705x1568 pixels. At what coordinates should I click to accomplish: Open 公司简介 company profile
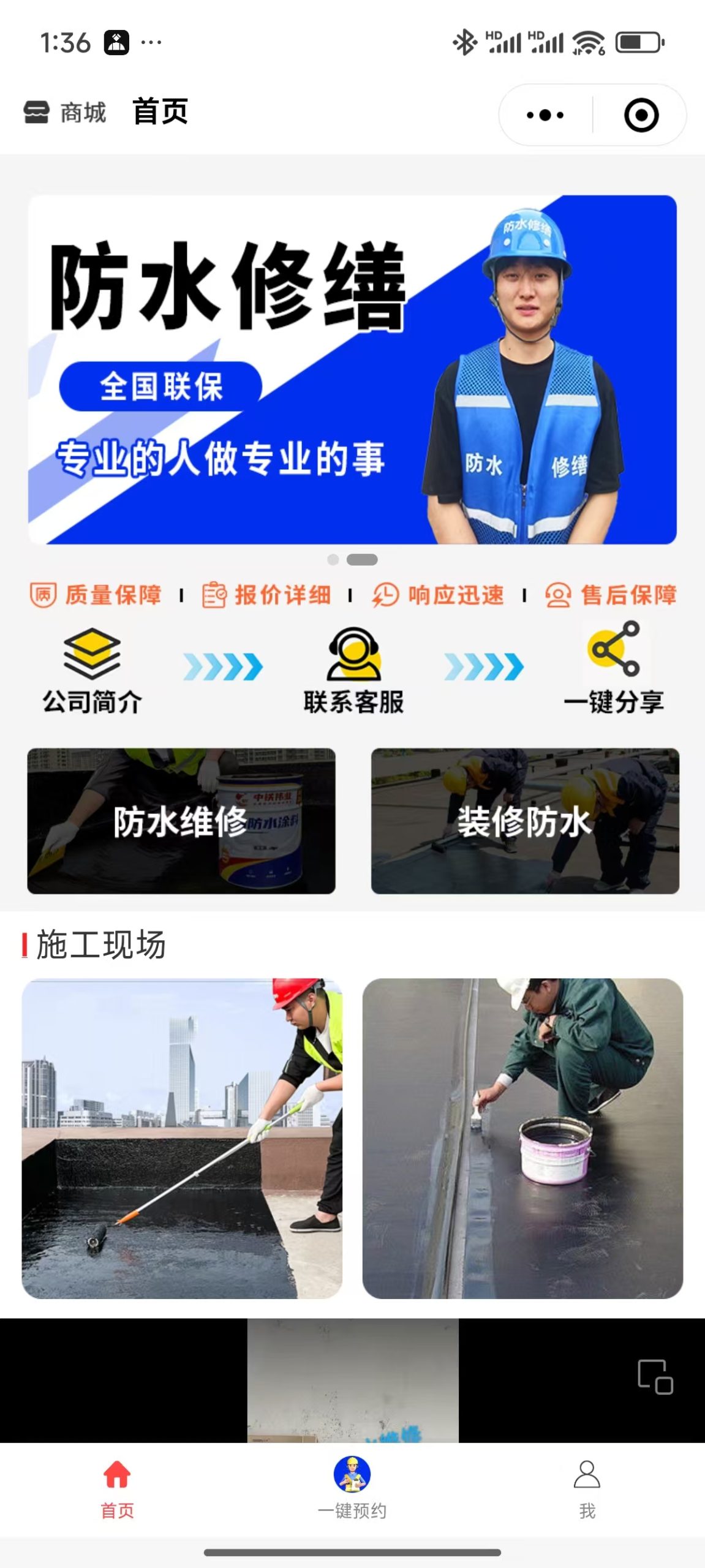pyautogui.click(x=92, y=671)
